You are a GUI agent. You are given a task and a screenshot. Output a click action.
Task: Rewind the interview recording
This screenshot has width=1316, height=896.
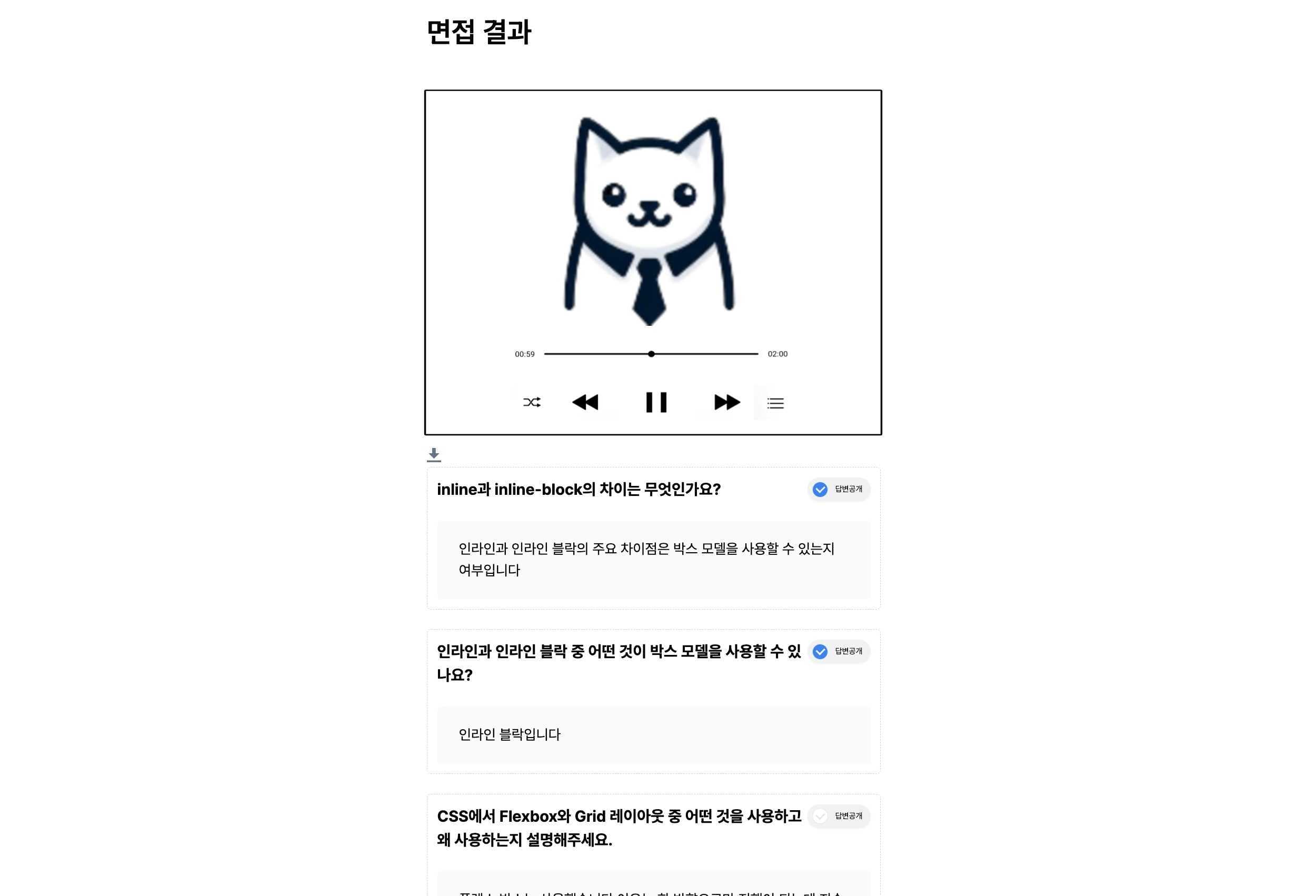coord(585,402)
